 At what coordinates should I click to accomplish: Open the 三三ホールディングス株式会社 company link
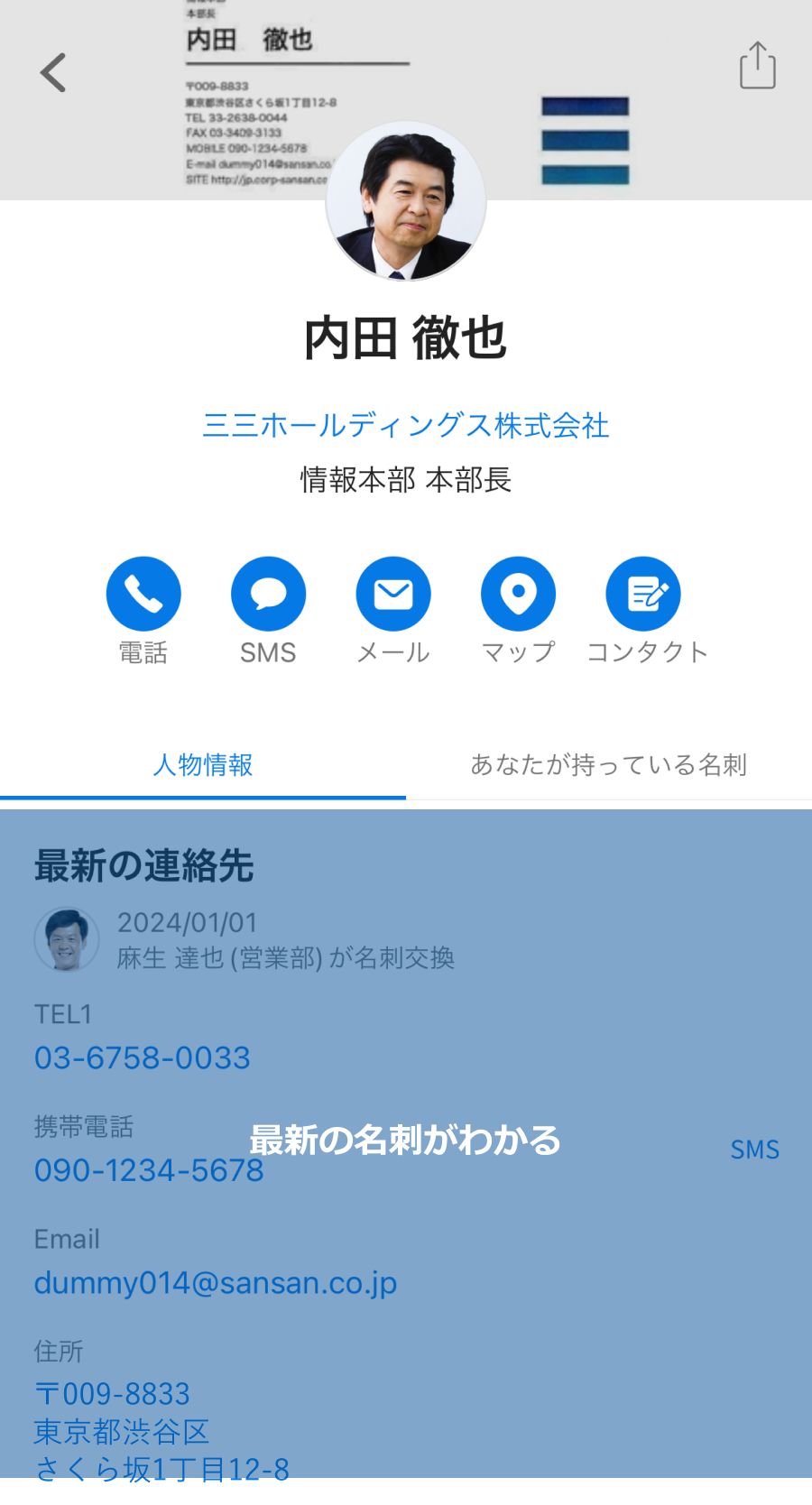tap(406, 425)
